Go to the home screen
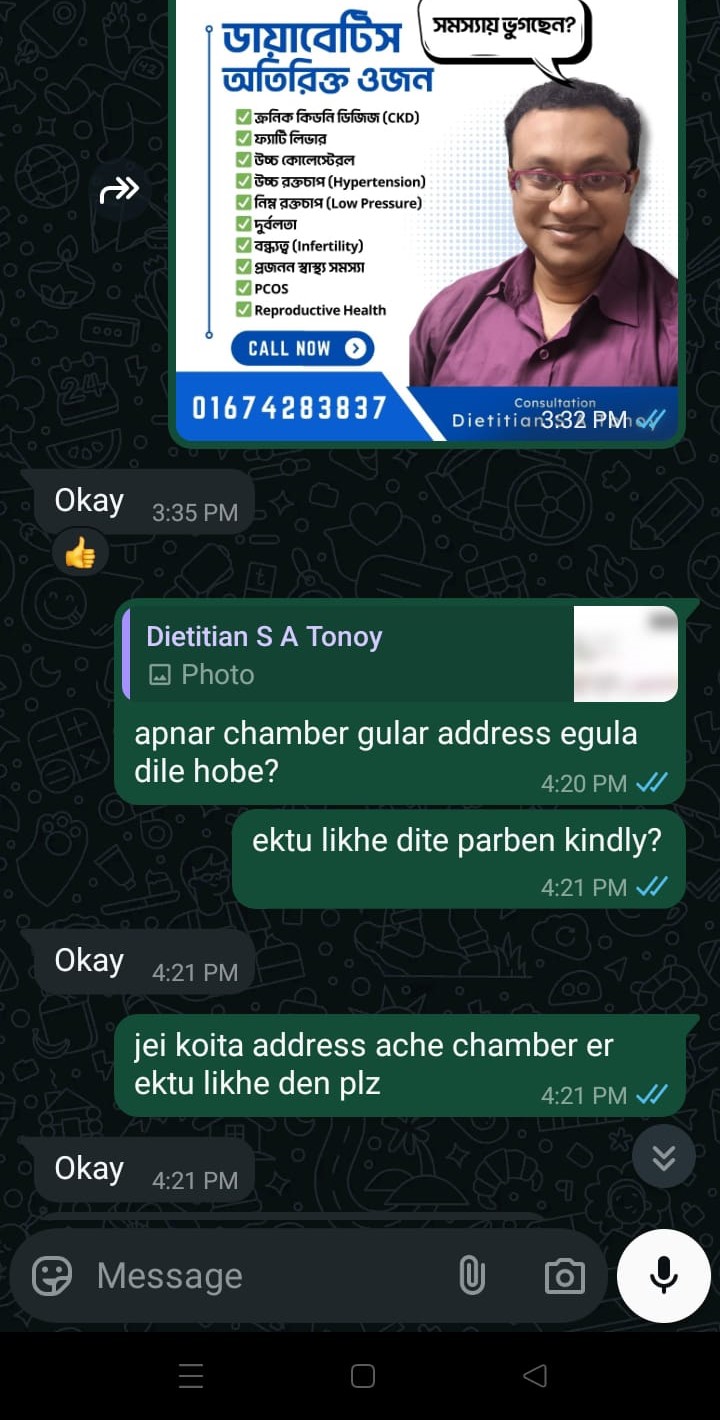720x1420 pixels. (x=363, y=1376)
